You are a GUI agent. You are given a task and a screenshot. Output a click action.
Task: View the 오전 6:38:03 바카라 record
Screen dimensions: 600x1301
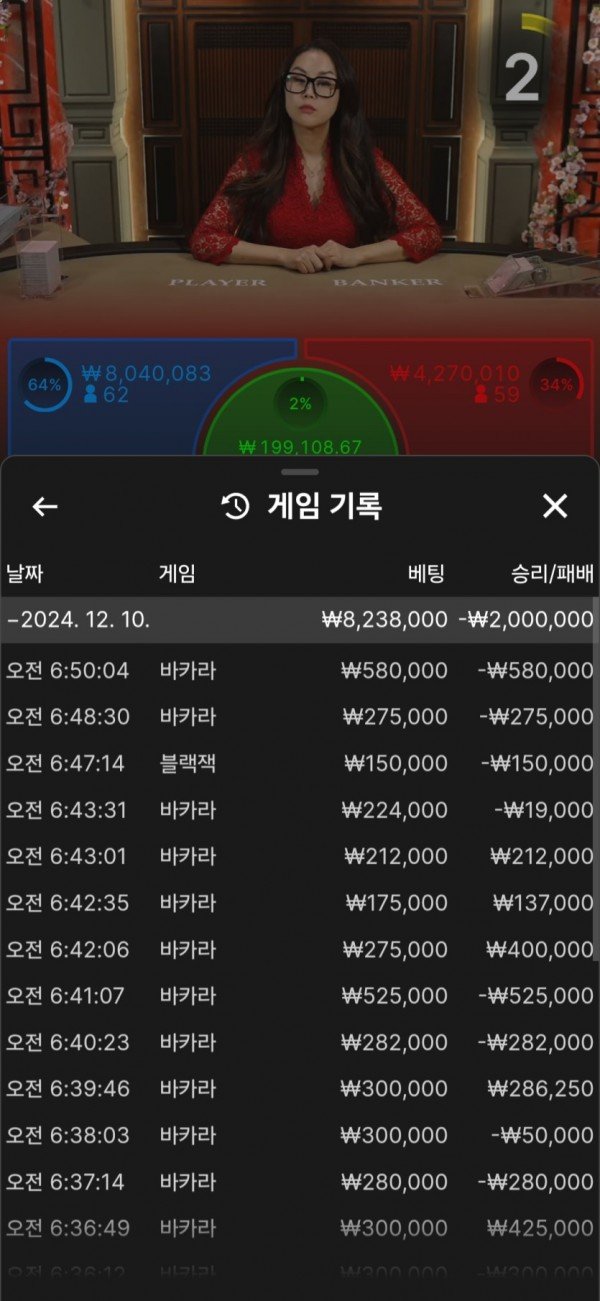click(300, 1135)
